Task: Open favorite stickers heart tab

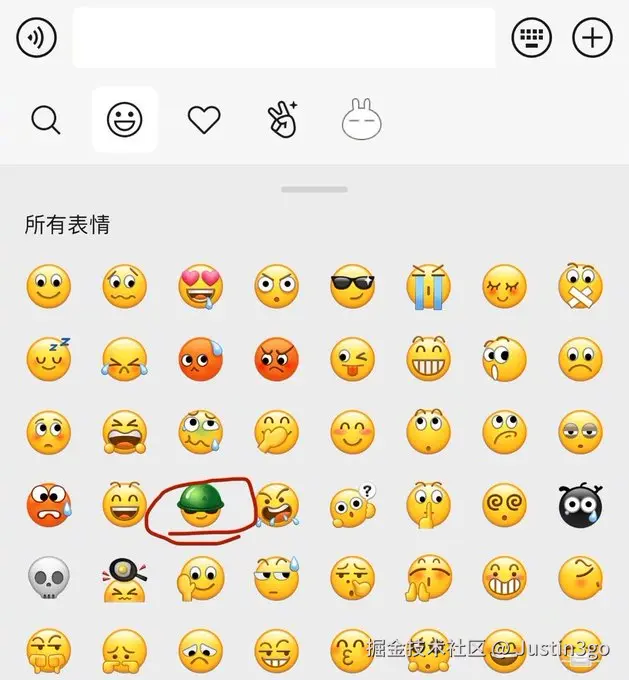Action: point(204,120)
